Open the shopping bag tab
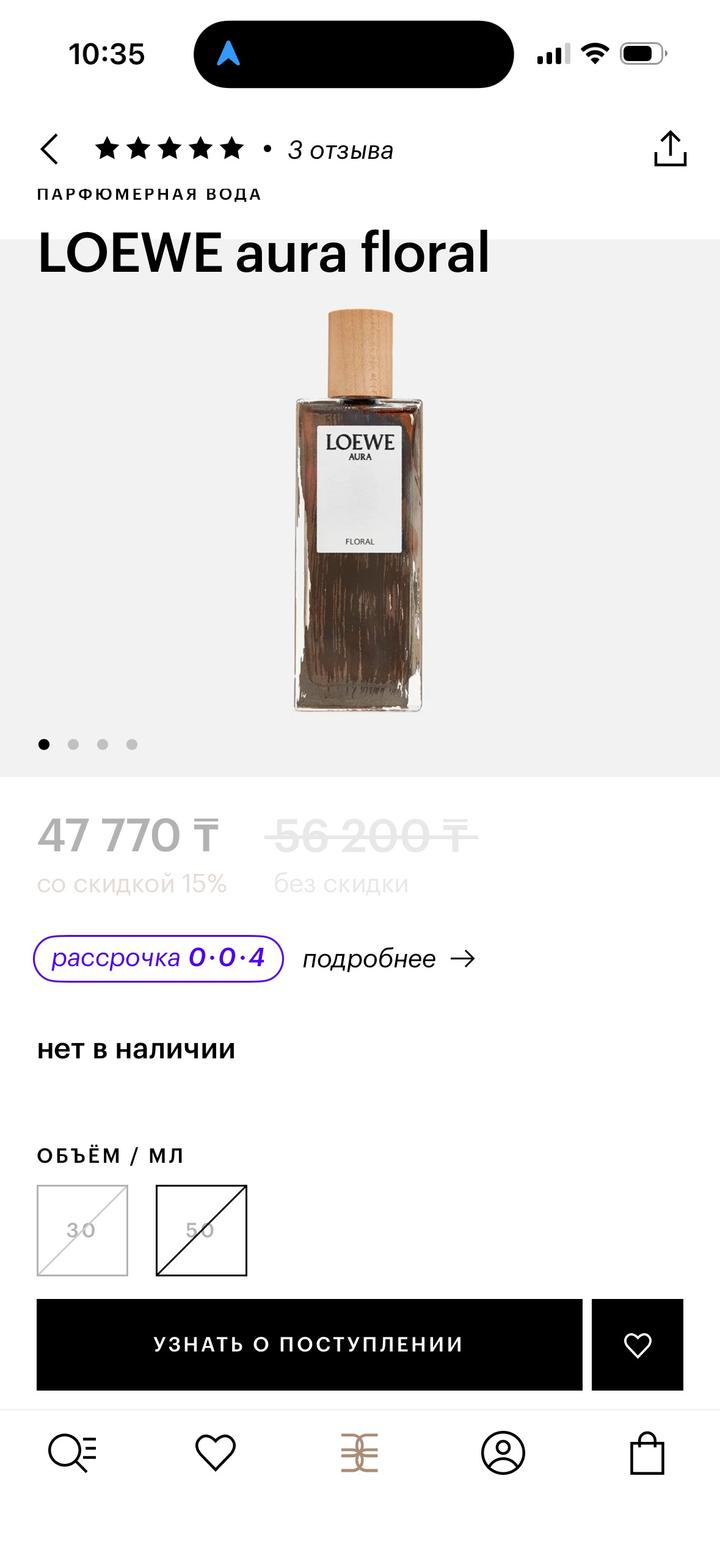This screenshot has width=720, height=1561. (647, 1452)
